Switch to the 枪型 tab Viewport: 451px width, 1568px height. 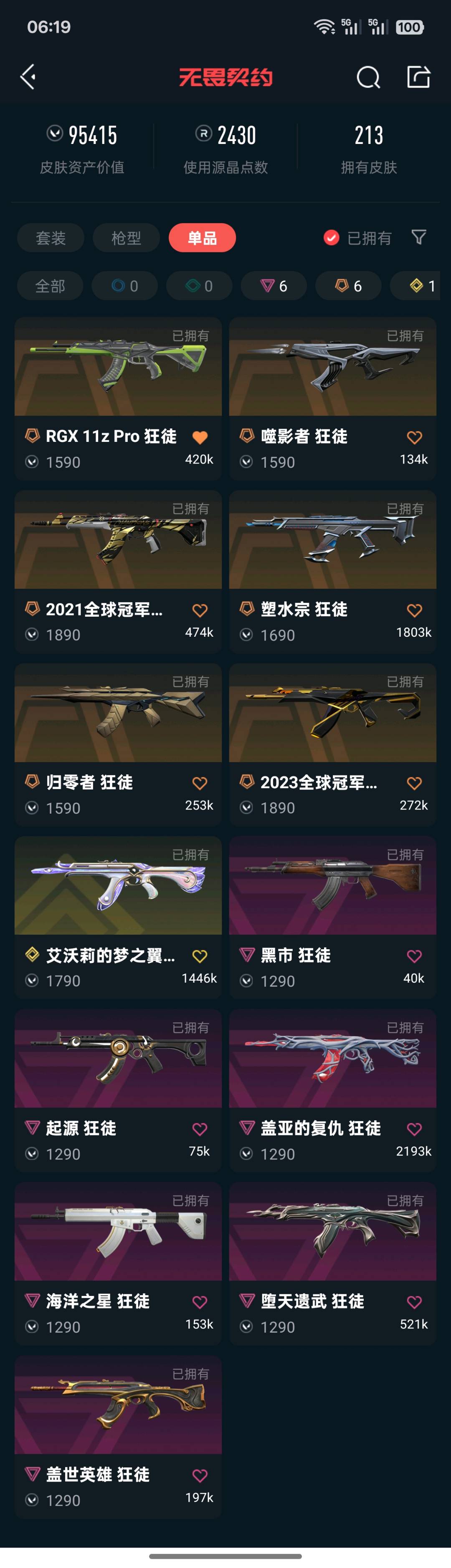pyautogui.click(x=126, y=238)
